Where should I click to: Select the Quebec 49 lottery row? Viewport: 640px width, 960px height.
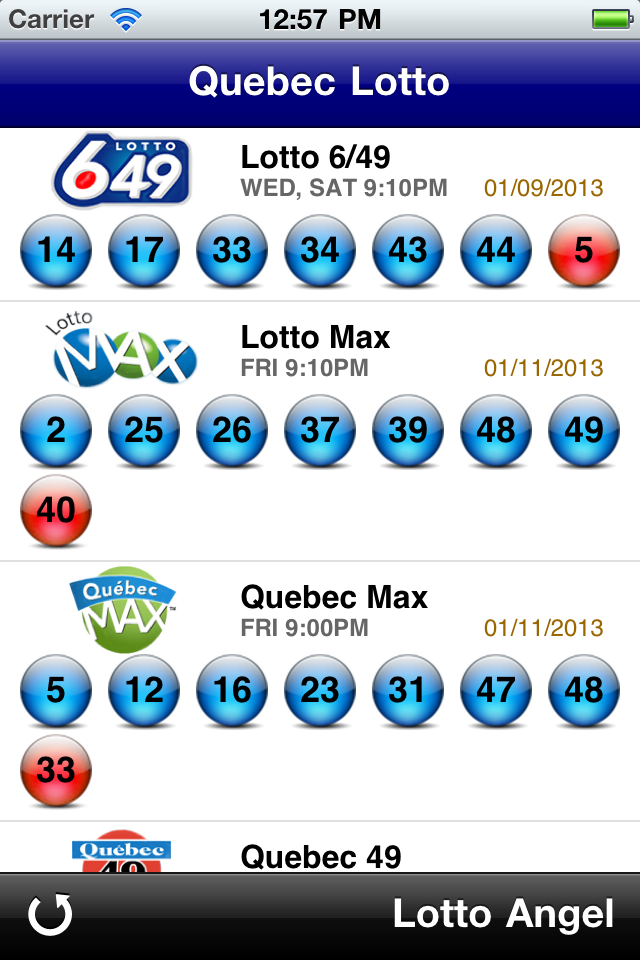click(320, 850)
